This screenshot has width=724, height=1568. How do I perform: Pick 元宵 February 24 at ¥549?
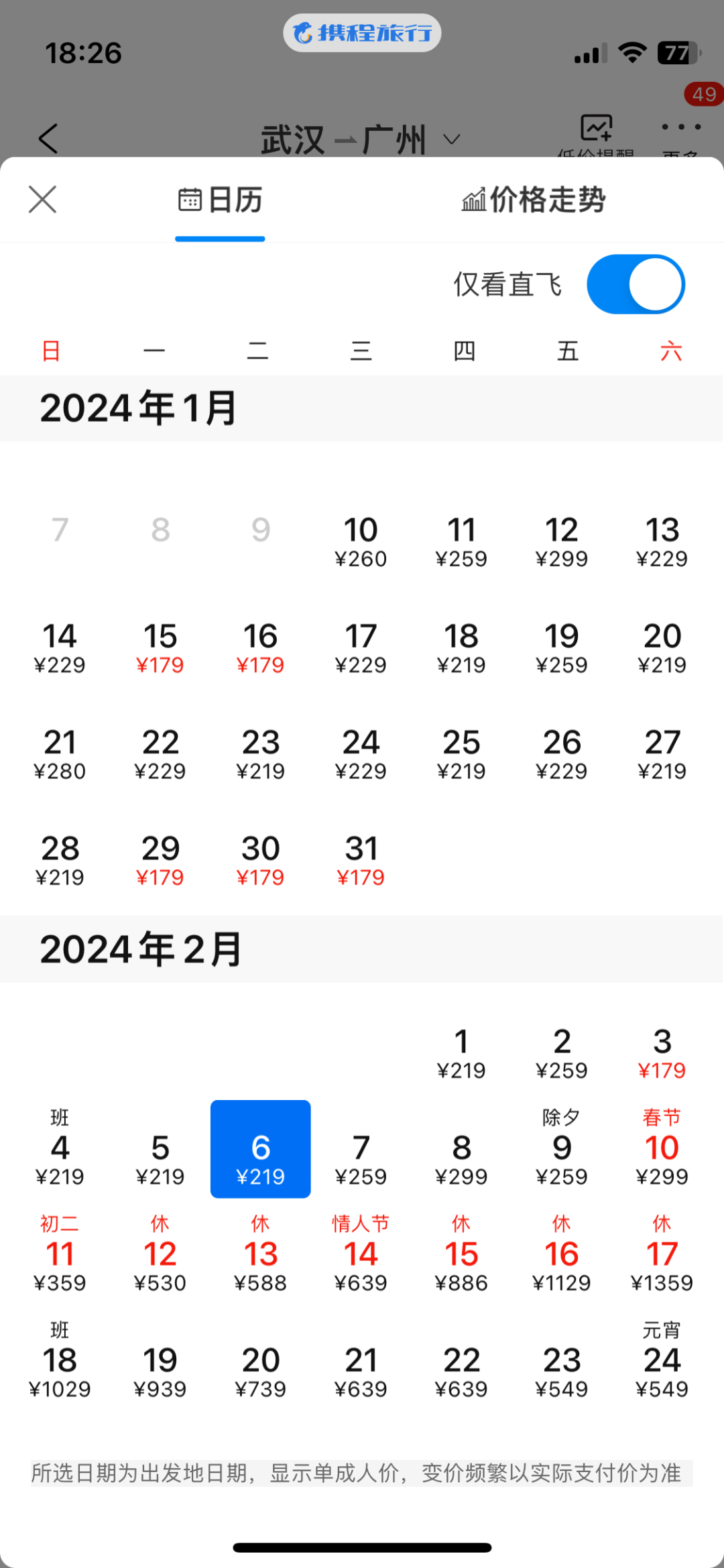pyautogui.click(x=662, y=1361)
